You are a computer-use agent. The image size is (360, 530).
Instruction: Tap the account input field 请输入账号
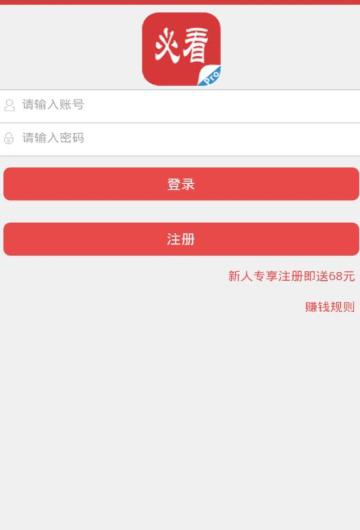pyautogui.click(x=180, y=106)
